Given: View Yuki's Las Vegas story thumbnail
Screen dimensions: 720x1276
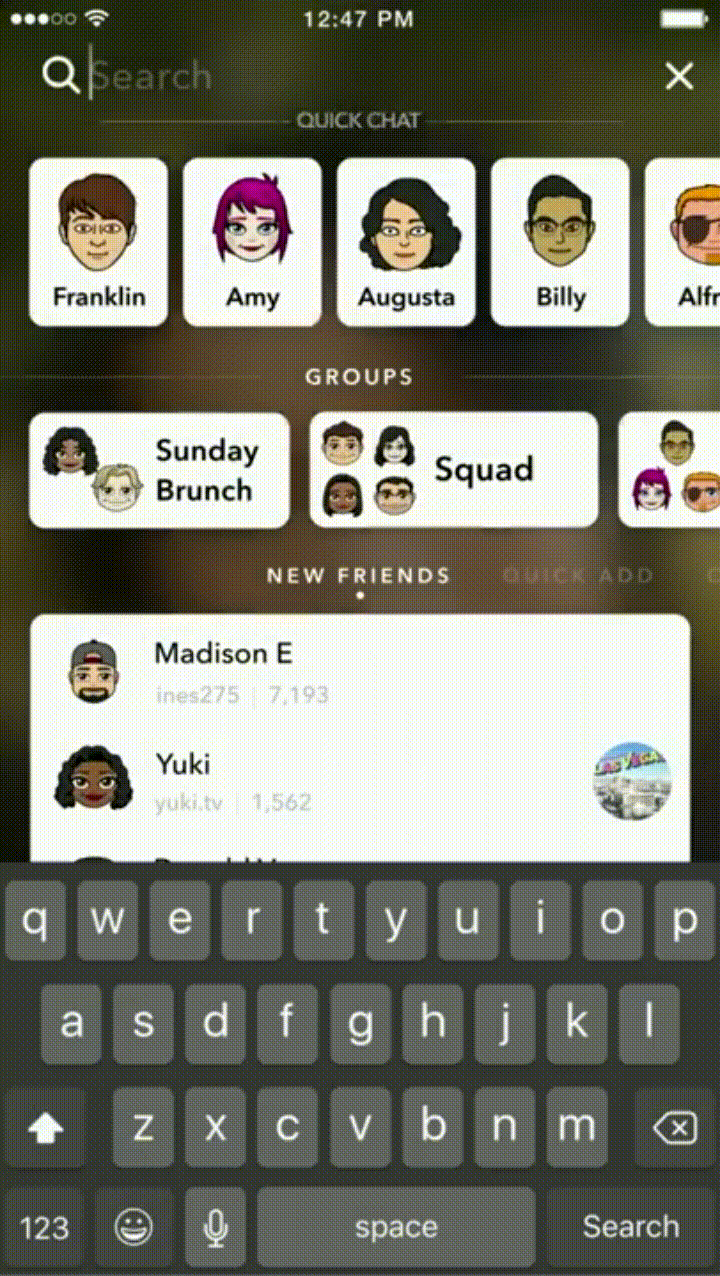Looking at the screenshot, I should pos(631,781).
